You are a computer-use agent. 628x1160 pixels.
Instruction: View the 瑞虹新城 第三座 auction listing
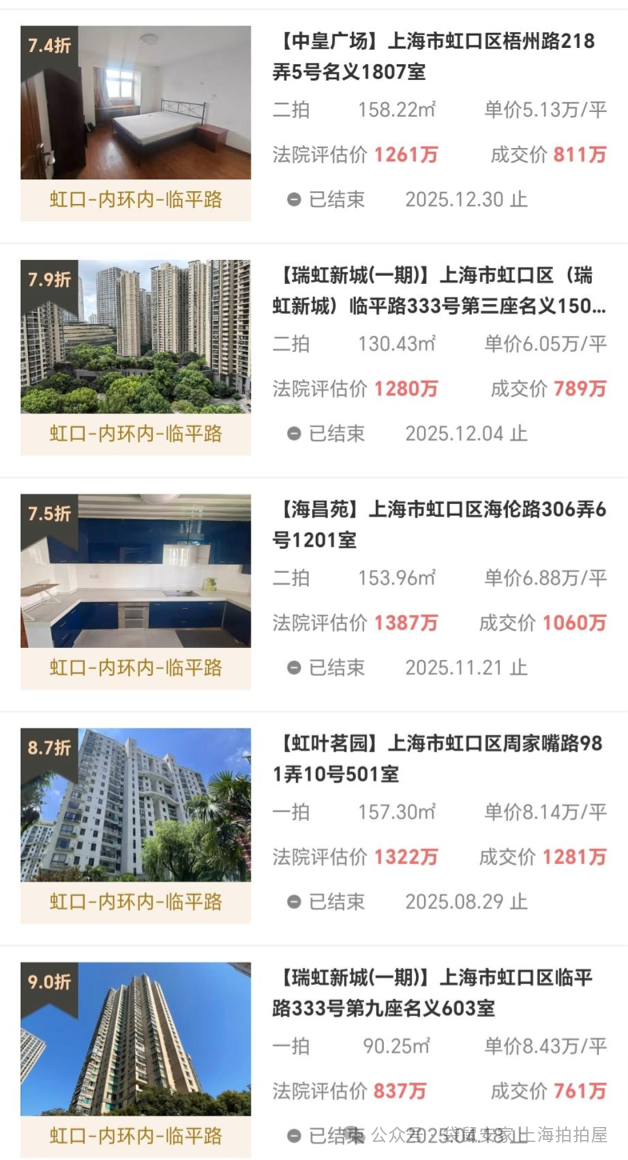[x=438, y=290]
